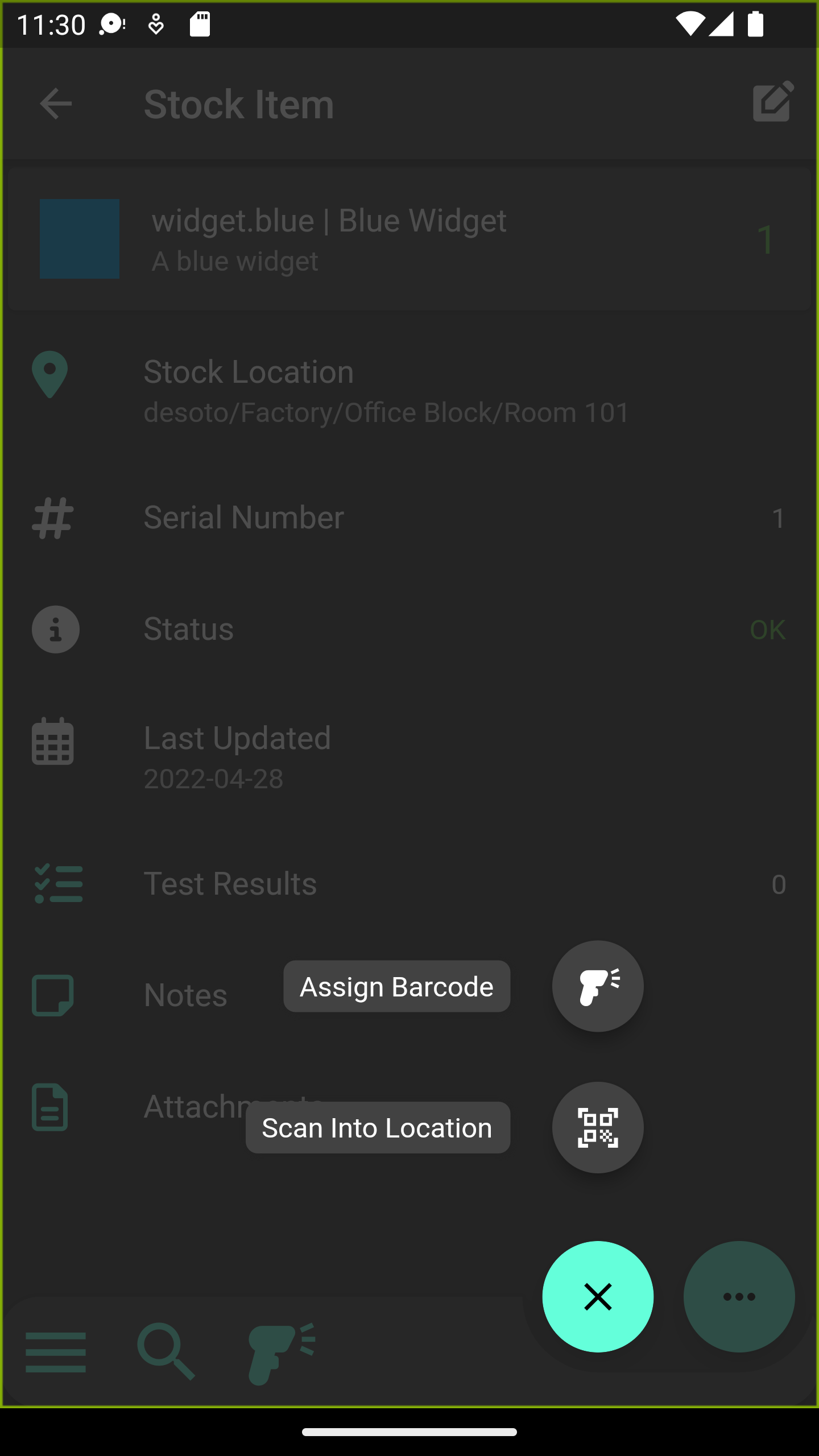Select the Assign Barcode action
The width and height of the screenshot is (819, 1456).
(x=396, y=986)
